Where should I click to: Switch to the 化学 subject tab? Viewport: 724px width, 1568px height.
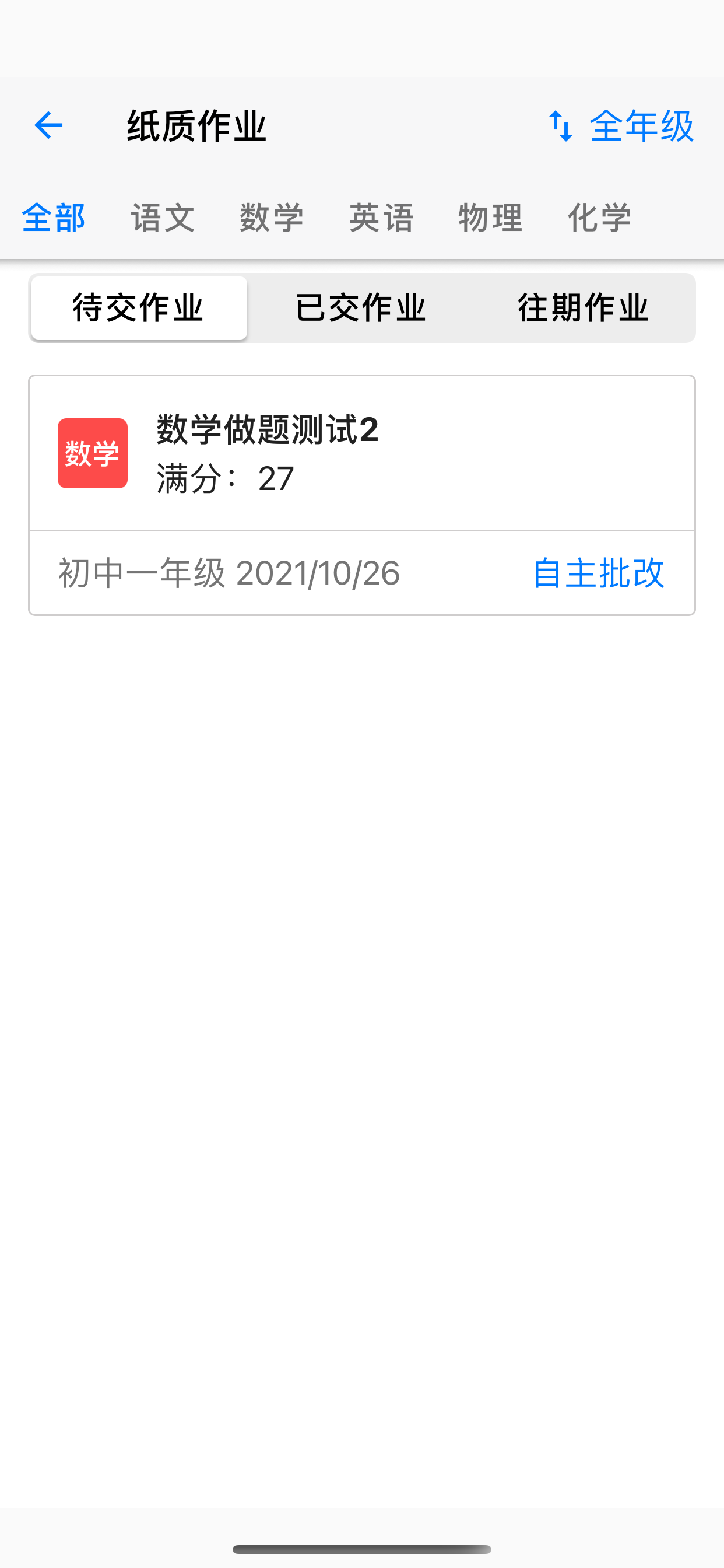600,218
